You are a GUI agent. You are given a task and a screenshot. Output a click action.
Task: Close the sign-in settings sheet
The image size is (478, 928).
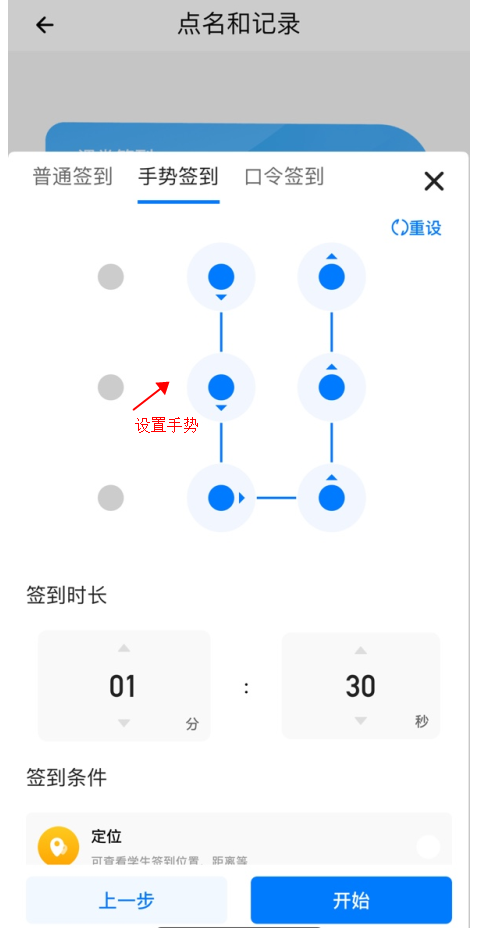(434, 181)
